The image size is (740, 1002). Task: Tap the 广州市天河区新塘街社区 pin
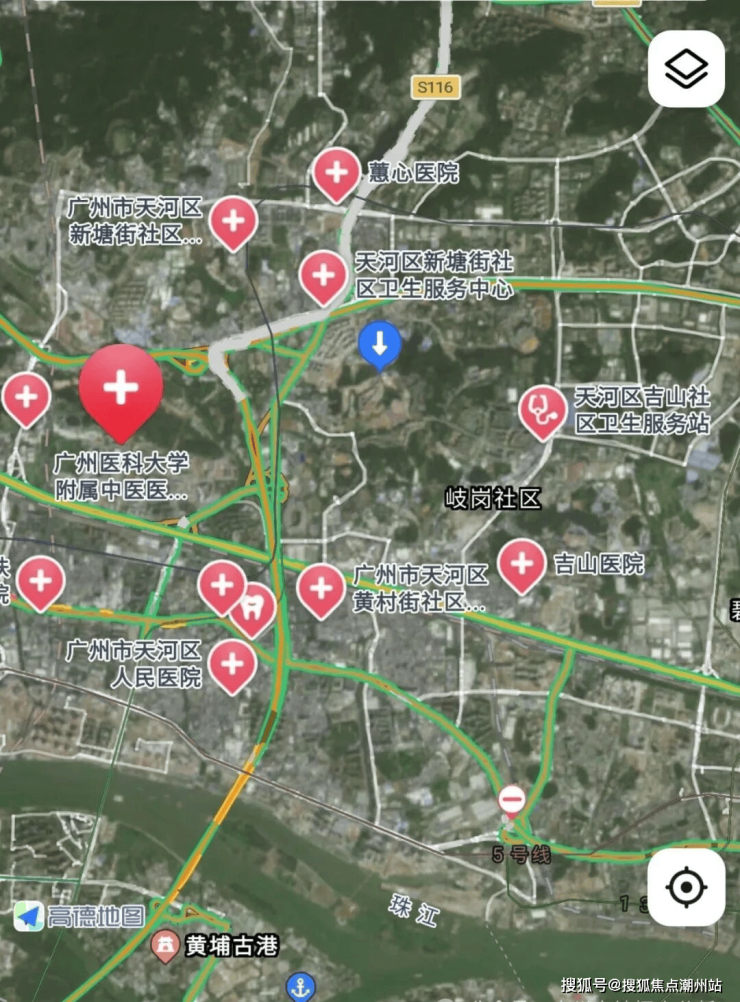233,219
